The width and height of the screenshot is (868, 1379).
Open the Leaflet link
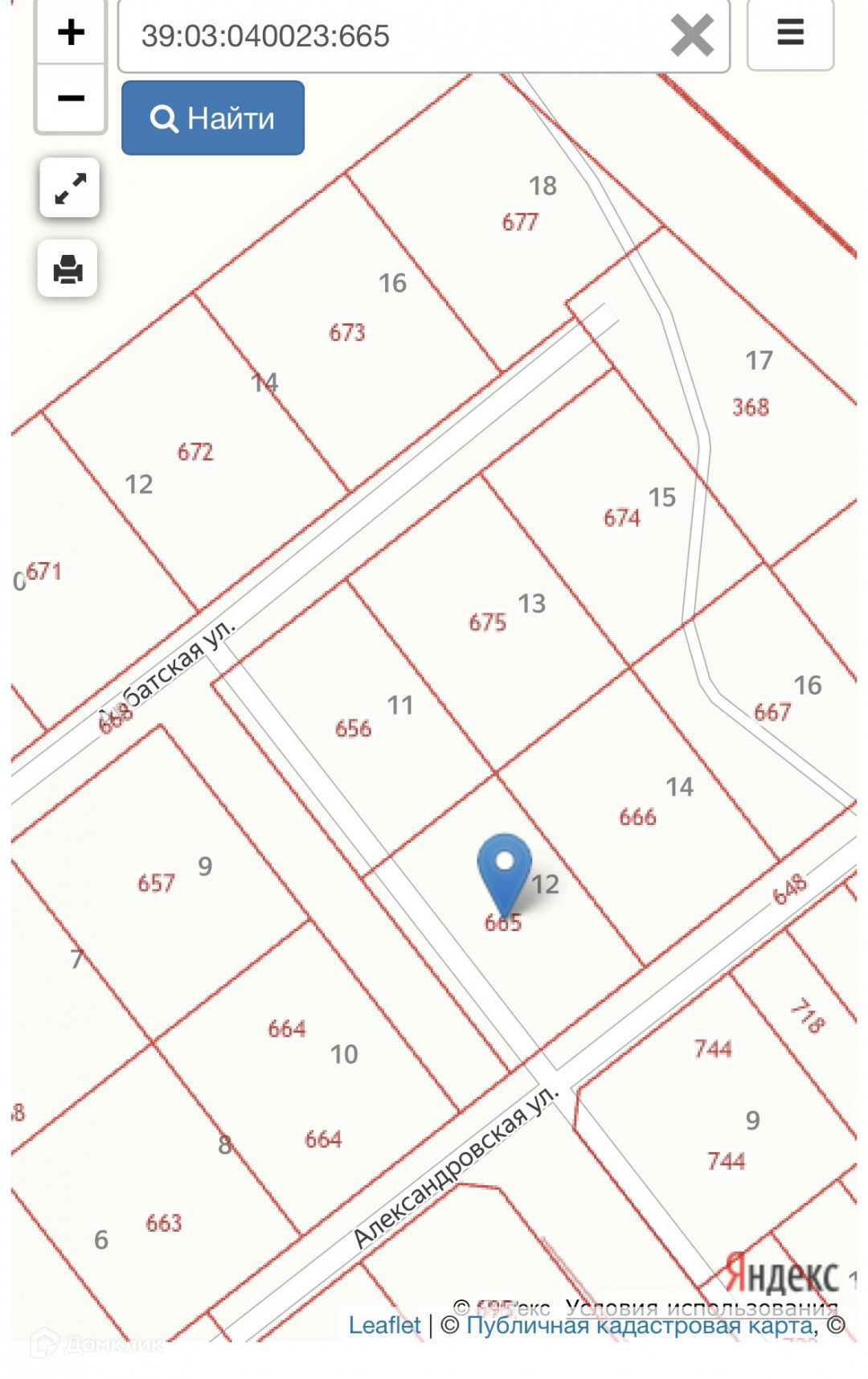click(384, 1325)
